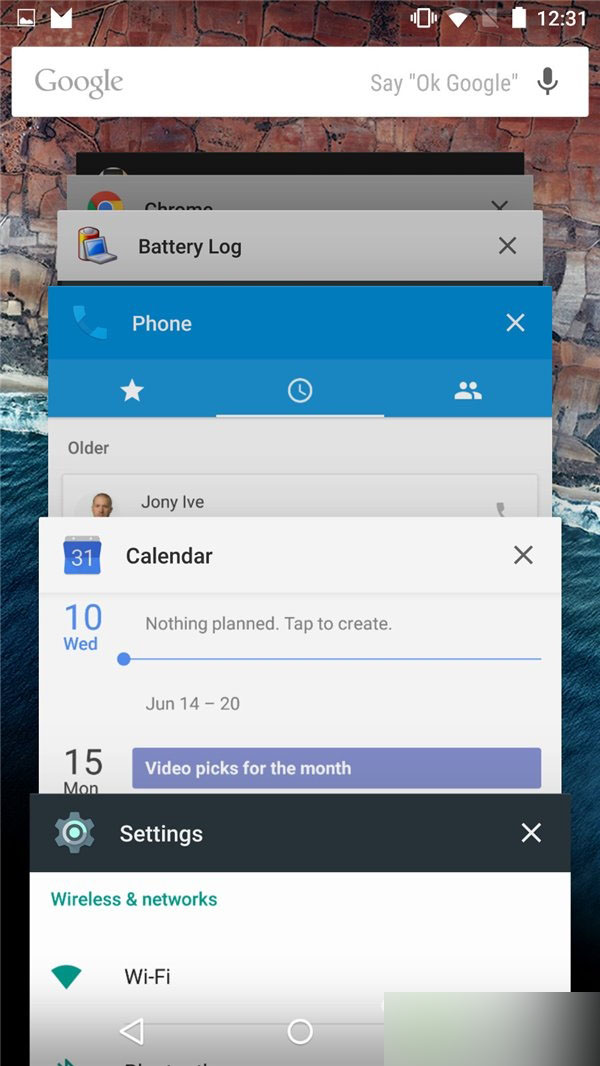600x1066 pixels.
Task: Open the Battery Log recent app
Action: [x=250, y=247]
